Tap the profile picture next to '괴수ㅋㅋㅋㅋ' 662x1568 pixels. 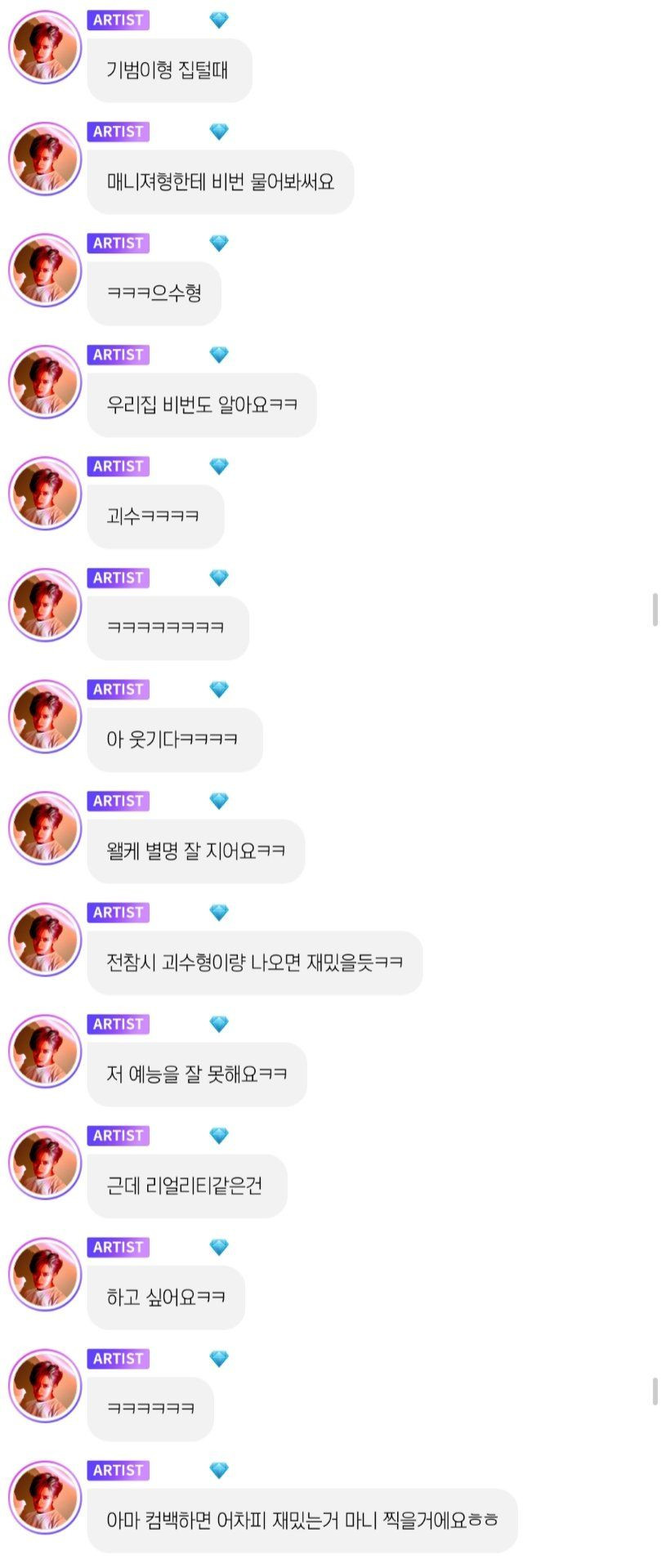pyautogui.click(x=45, y=493)
